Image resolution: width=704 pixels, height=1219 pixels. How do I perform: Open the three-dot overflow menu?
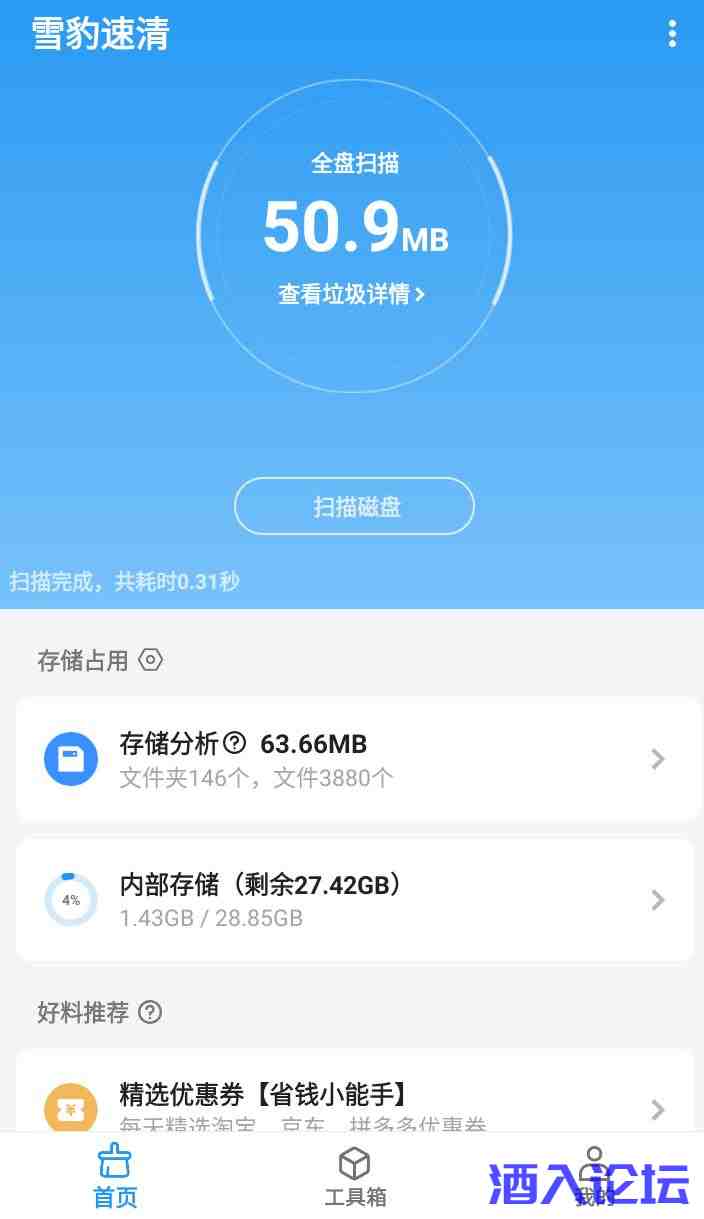coord(672,34)
